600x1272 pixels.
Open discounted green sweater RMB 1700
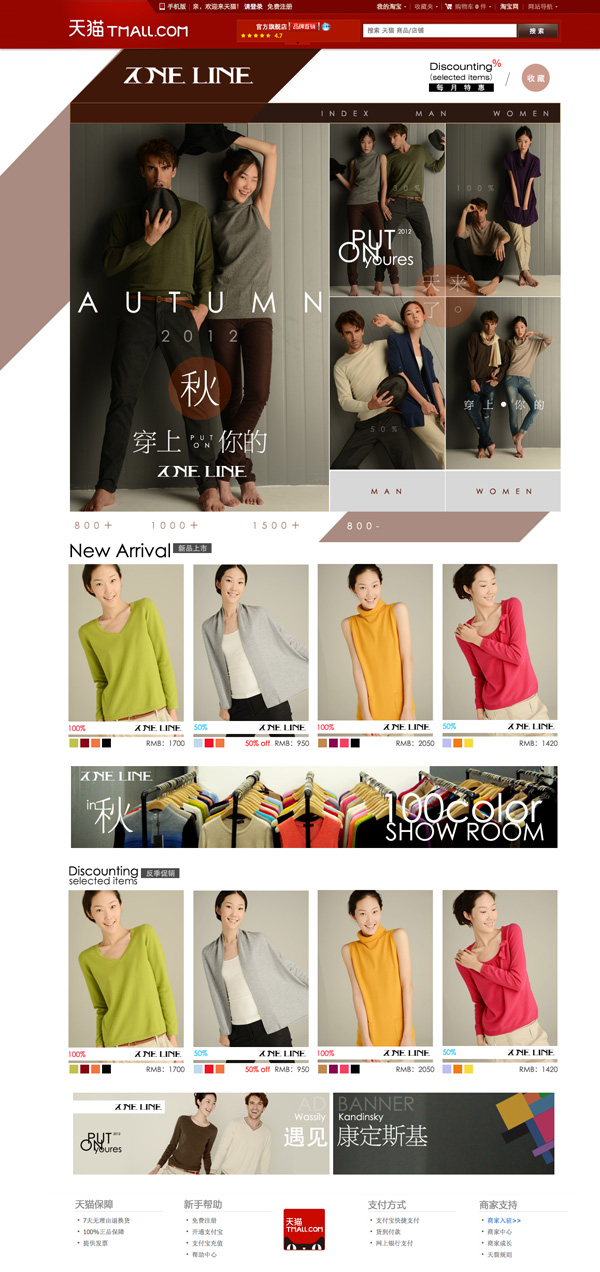(x=126, y=968)
